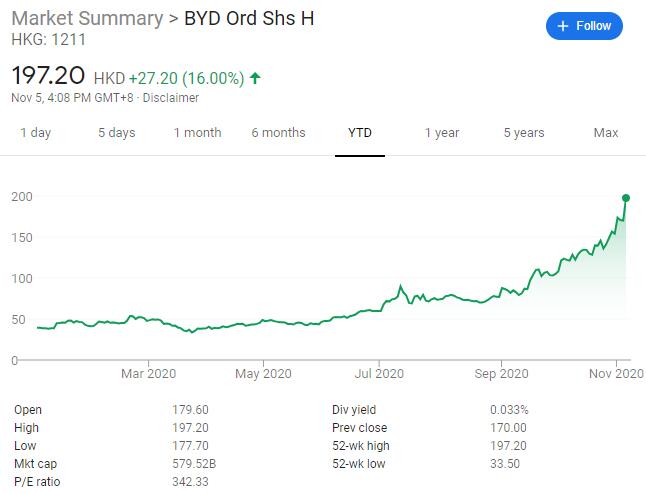
Task: Open the Disclaimer link
Action: 173,98
